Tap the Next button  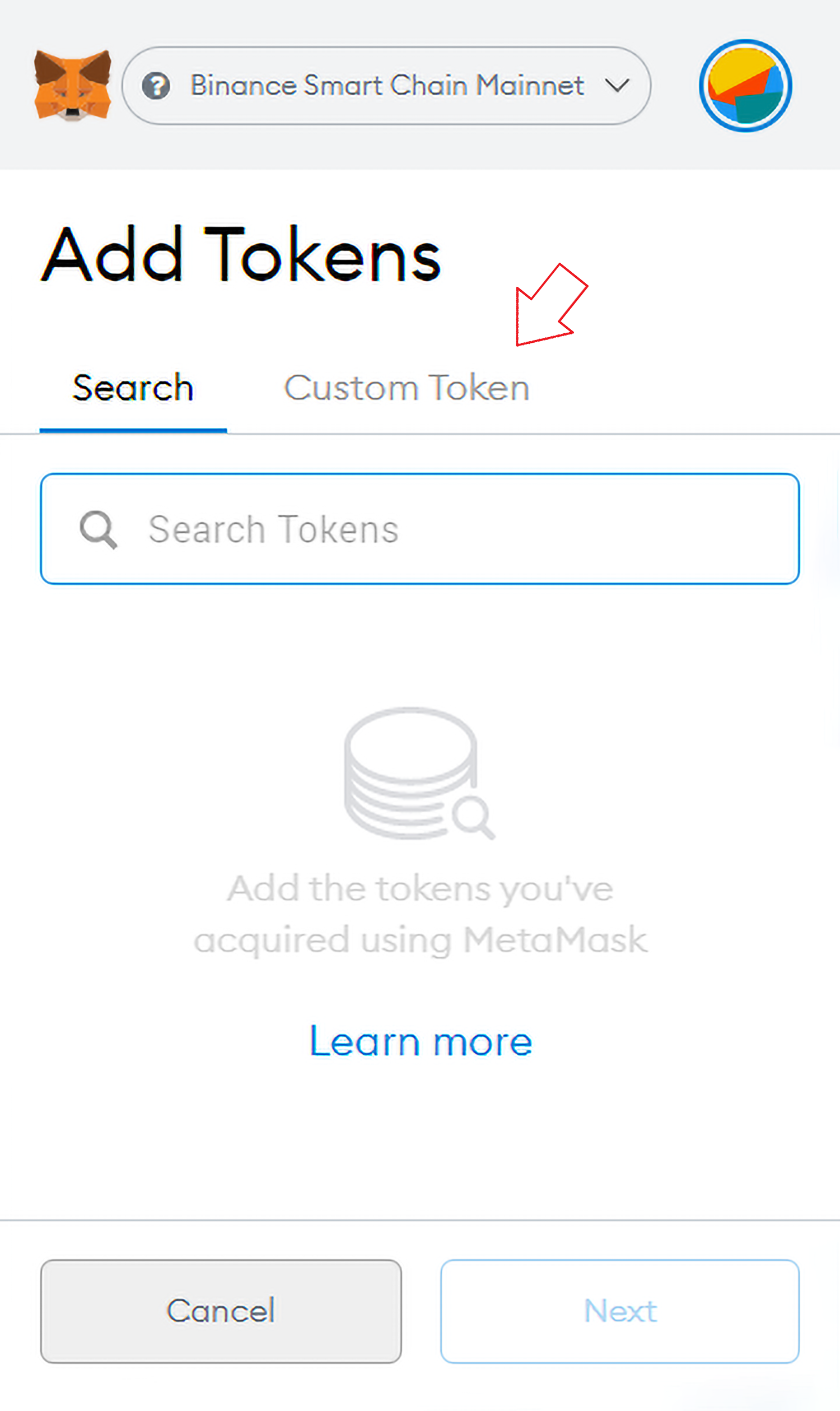pyautogui.click(x=620, y=1311)
